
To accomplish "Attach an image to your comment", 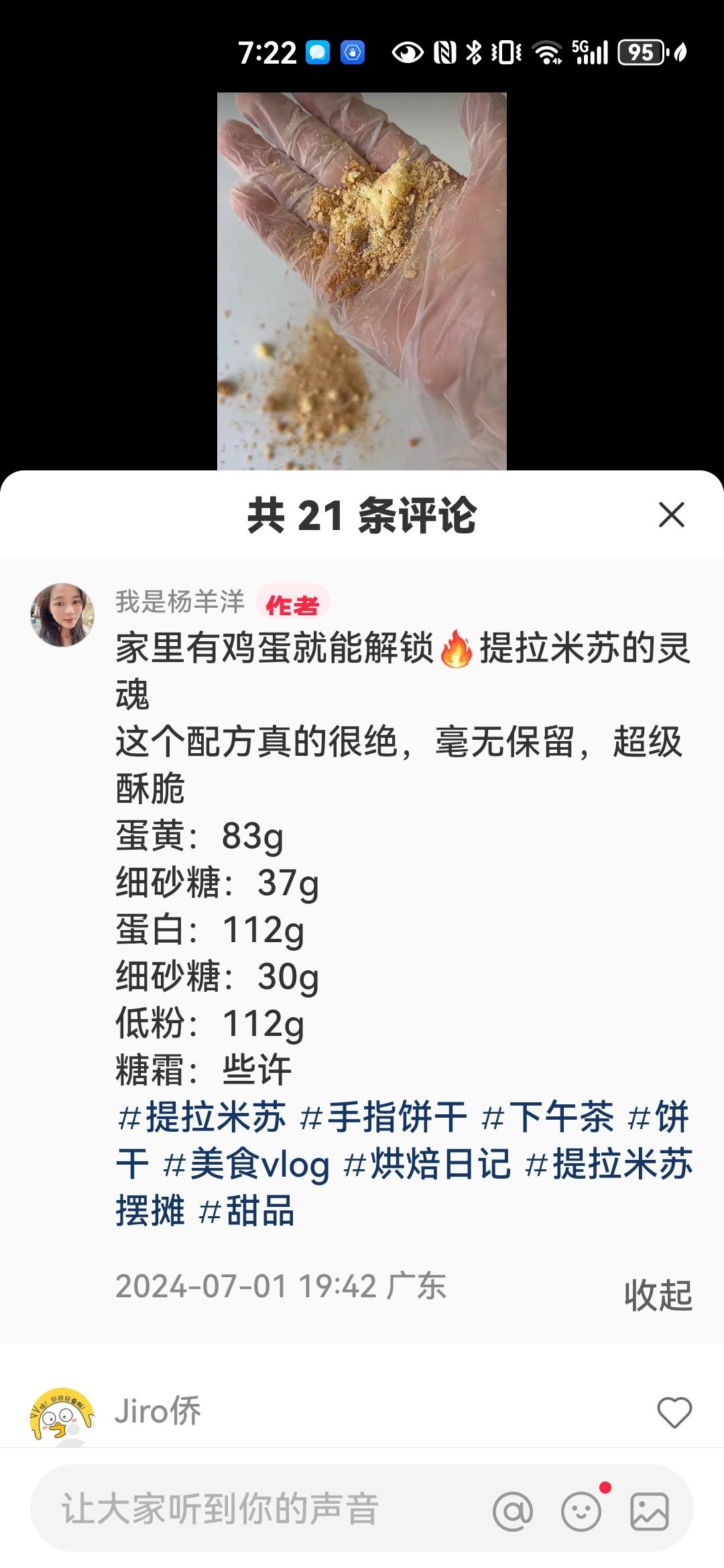I will (x=650, y=1512).
